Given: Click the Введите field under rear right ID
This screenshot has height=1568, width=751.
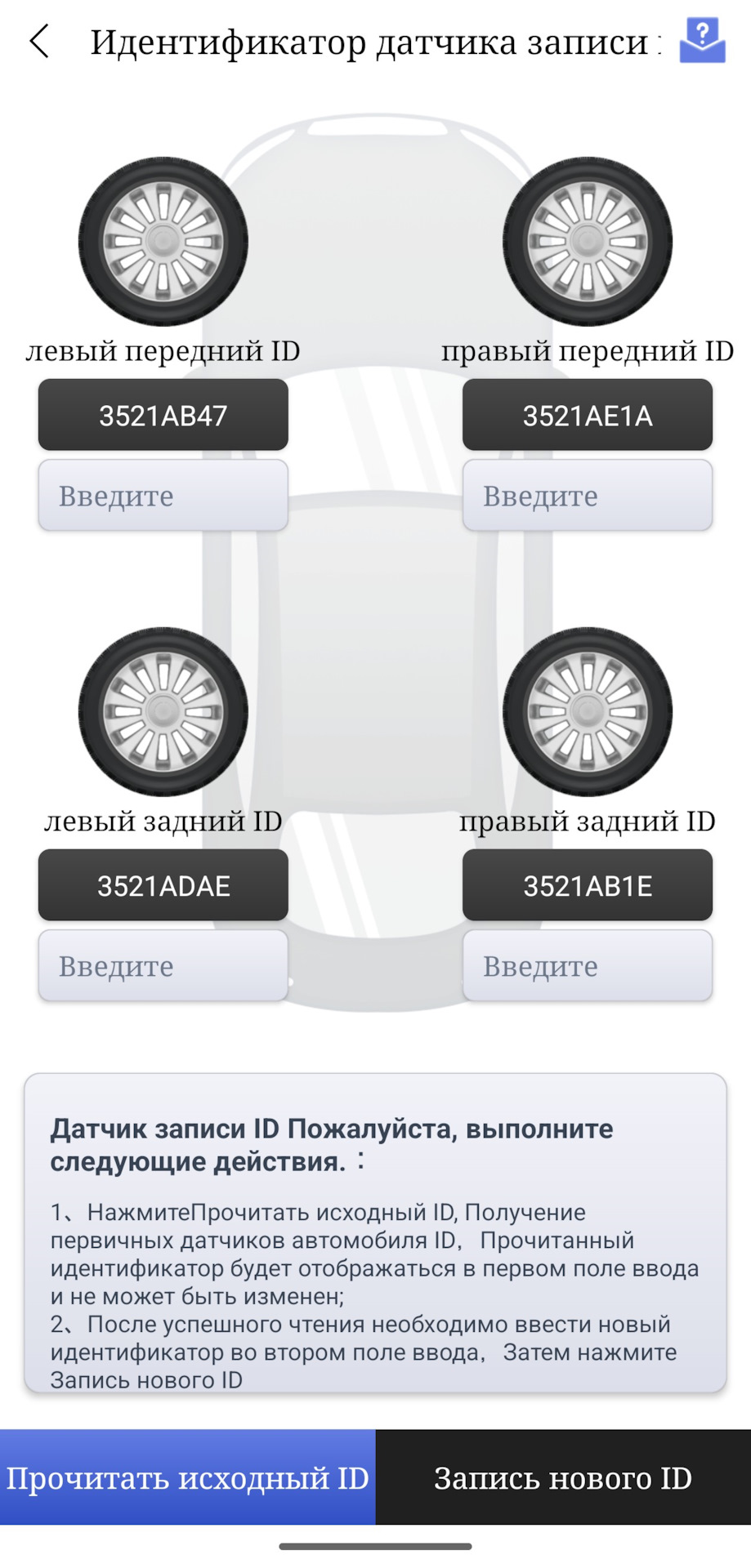Looking at the screenshot, I should point(587,965).
